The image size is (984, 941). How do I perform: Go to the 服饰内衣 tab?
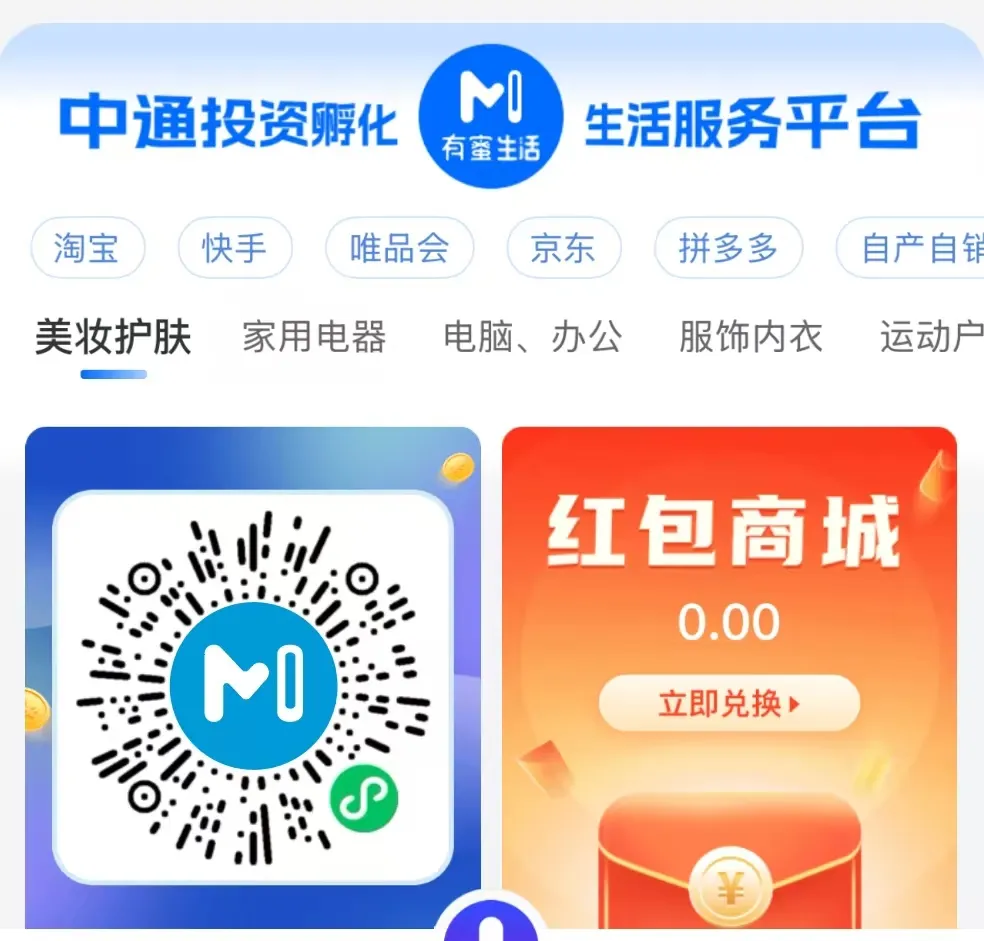pyautogui.click(x=750, y=338)
